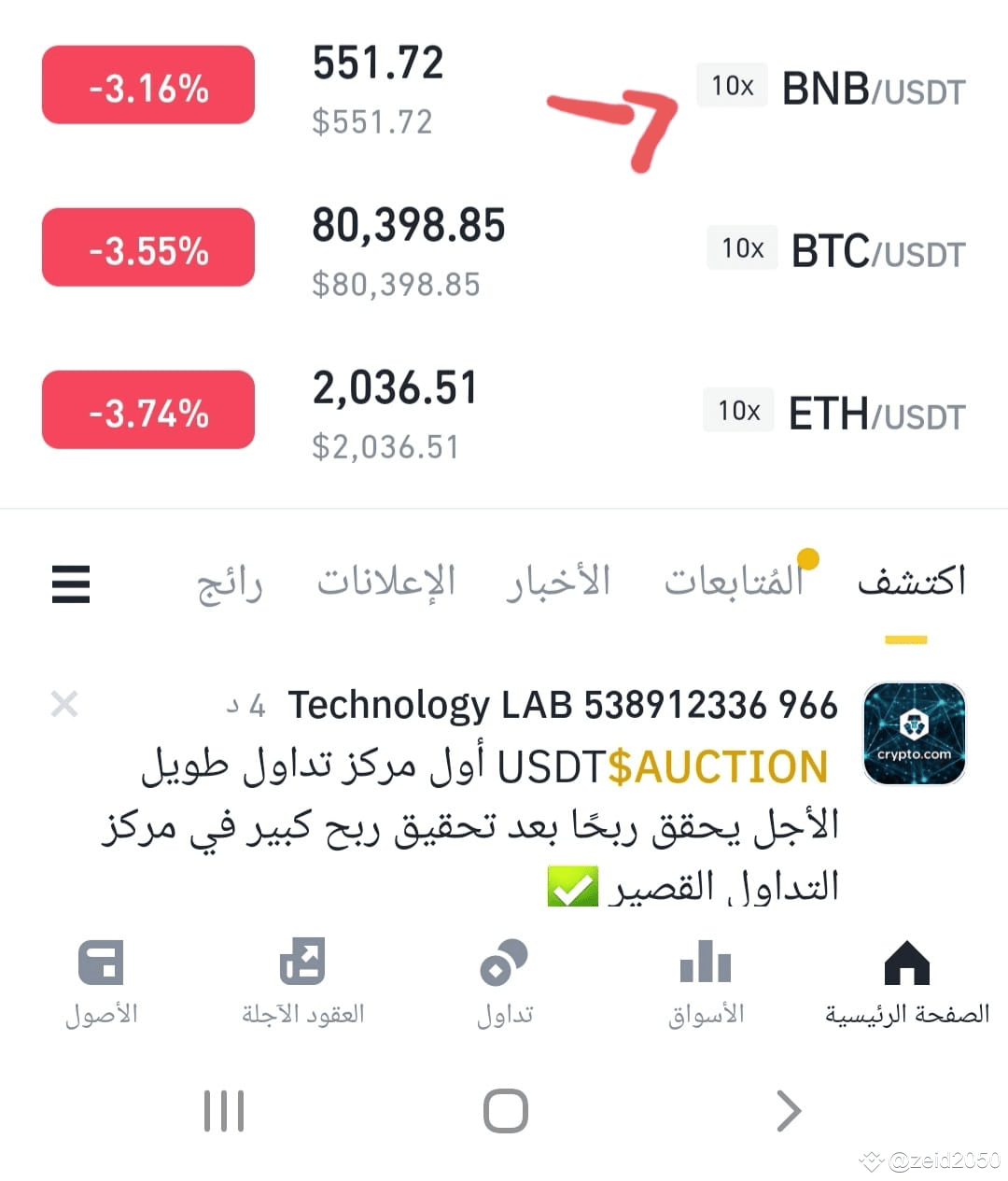Show the رائج tab

coord(230,584)
